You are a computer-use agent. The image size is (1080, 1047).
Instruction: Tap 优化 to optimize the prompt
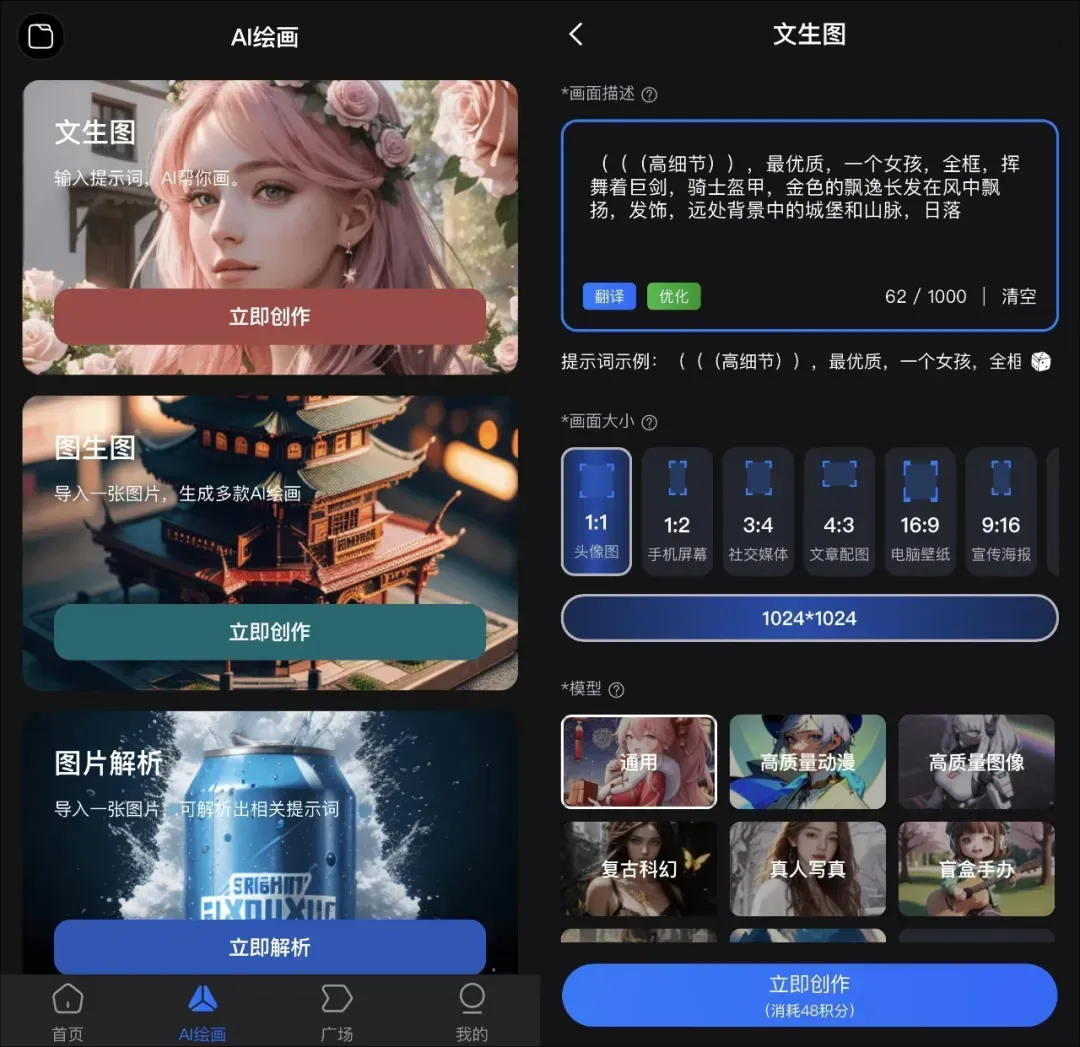(674, 296)
